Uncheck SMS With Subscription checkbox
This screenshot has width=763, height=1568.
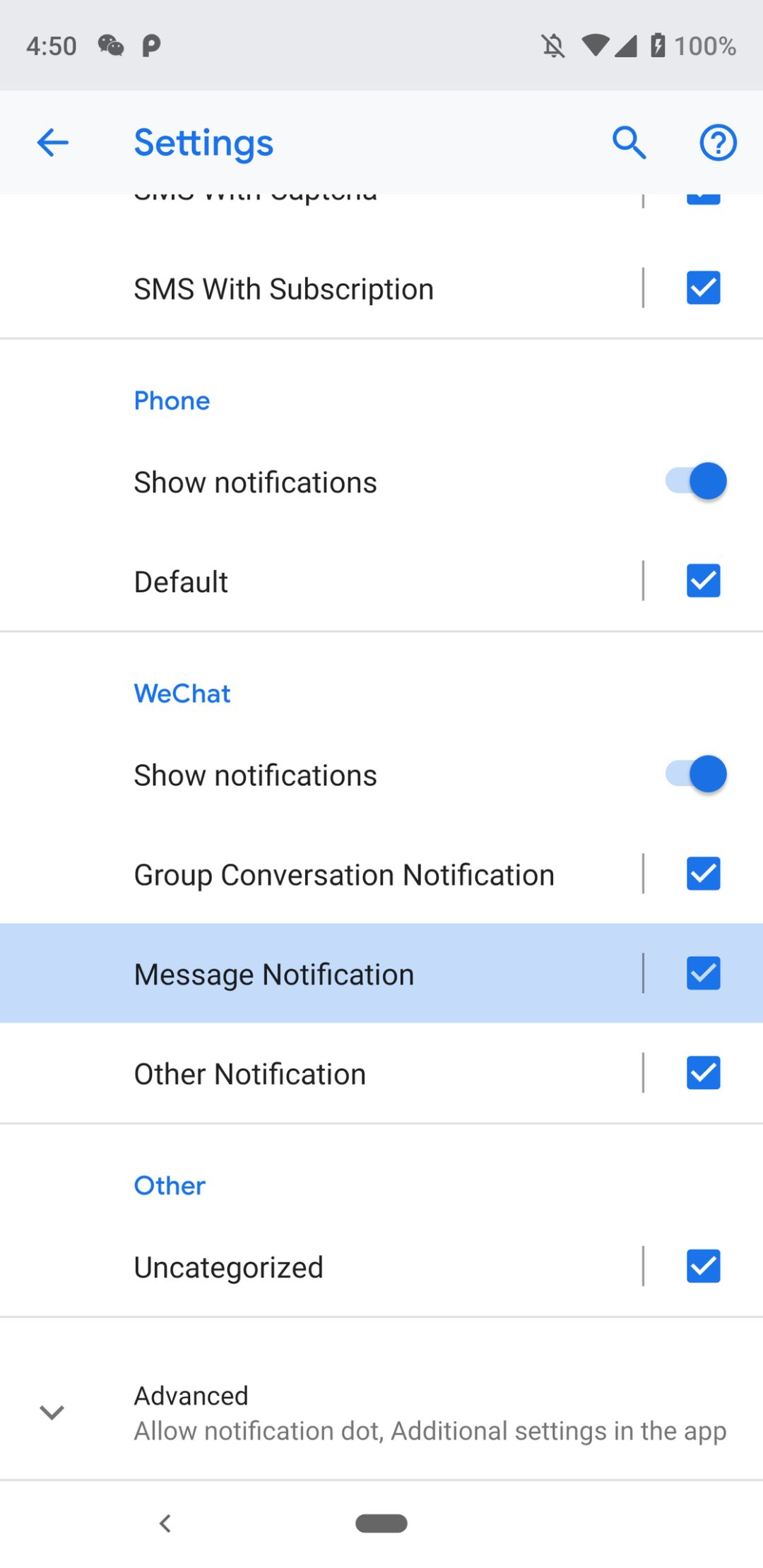click(703, 288)
